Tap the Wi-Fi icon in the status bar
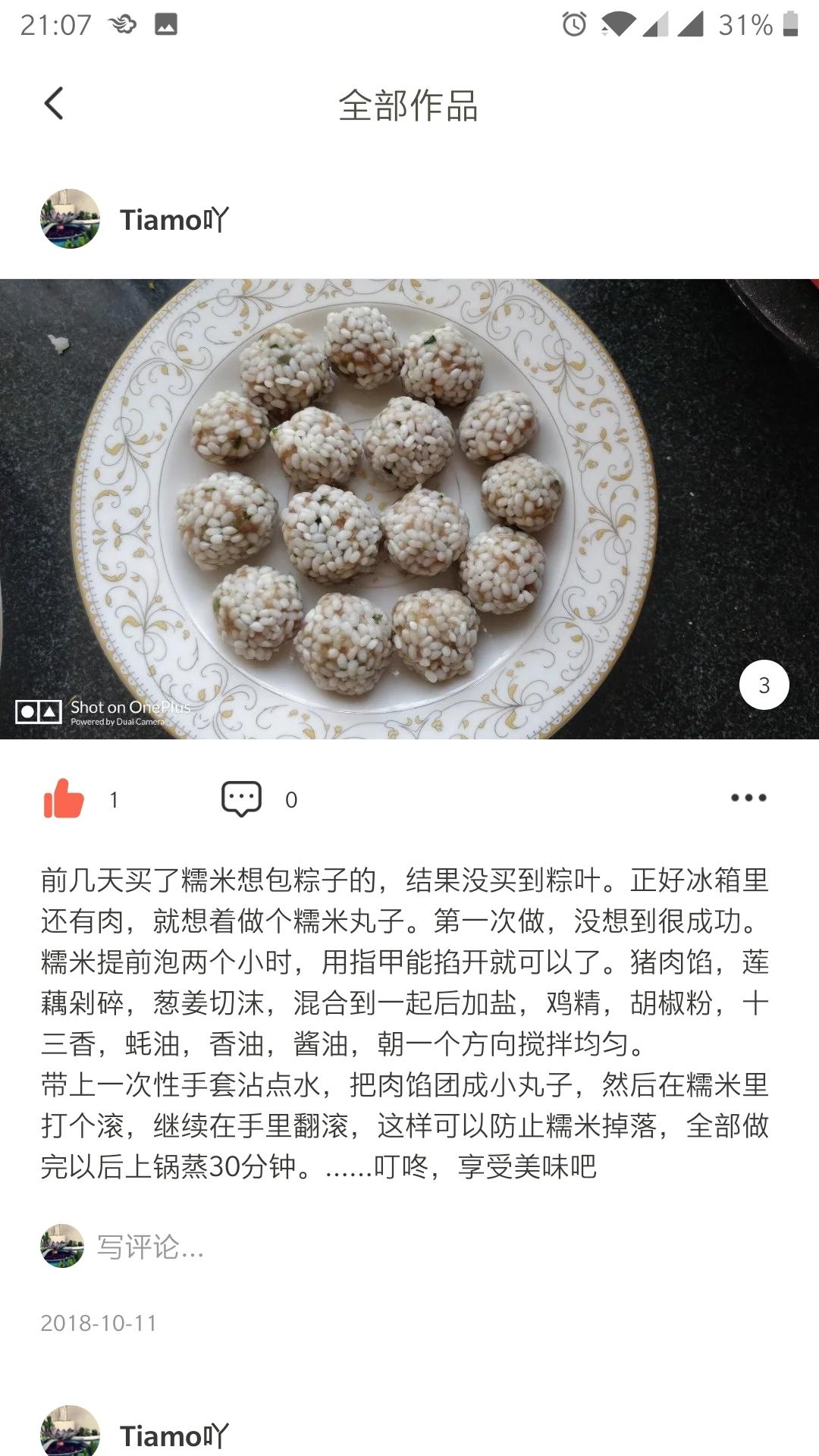Screen dimensions: 819x1456 pos(620,23)
